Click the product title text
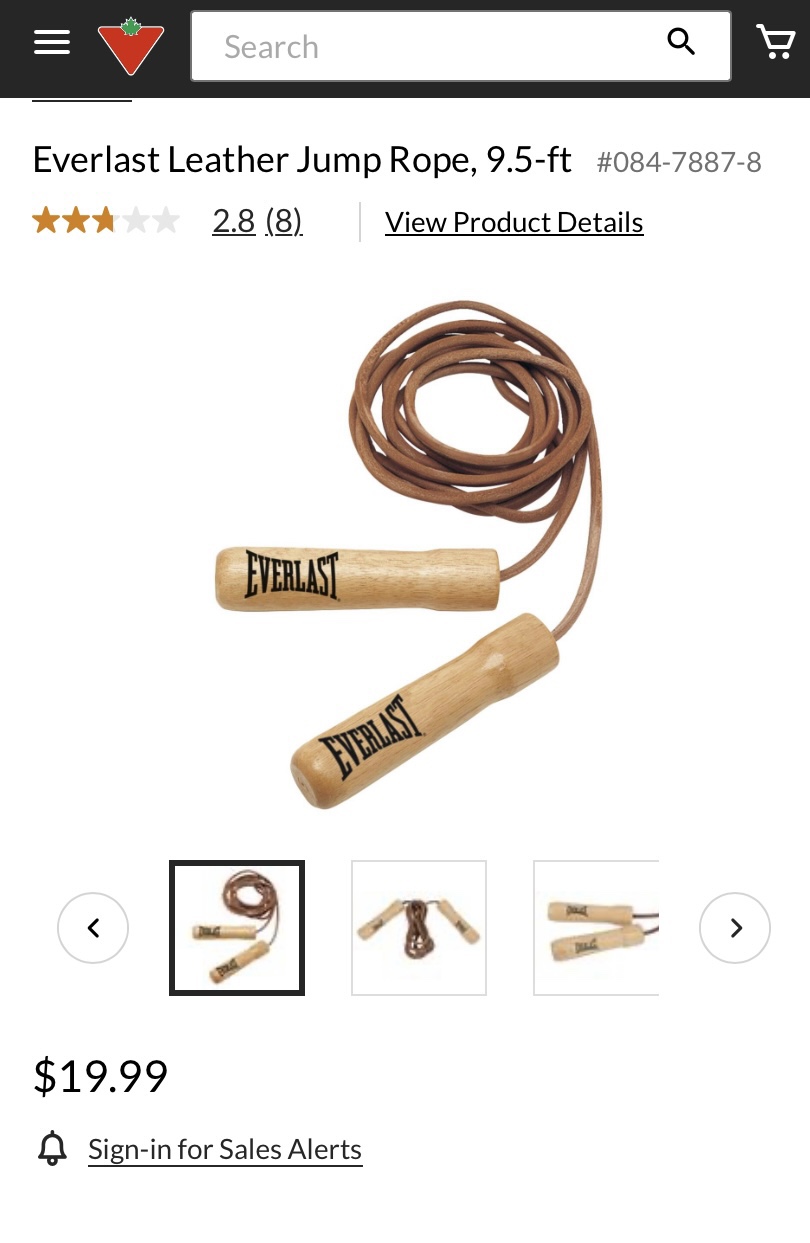 301,158
